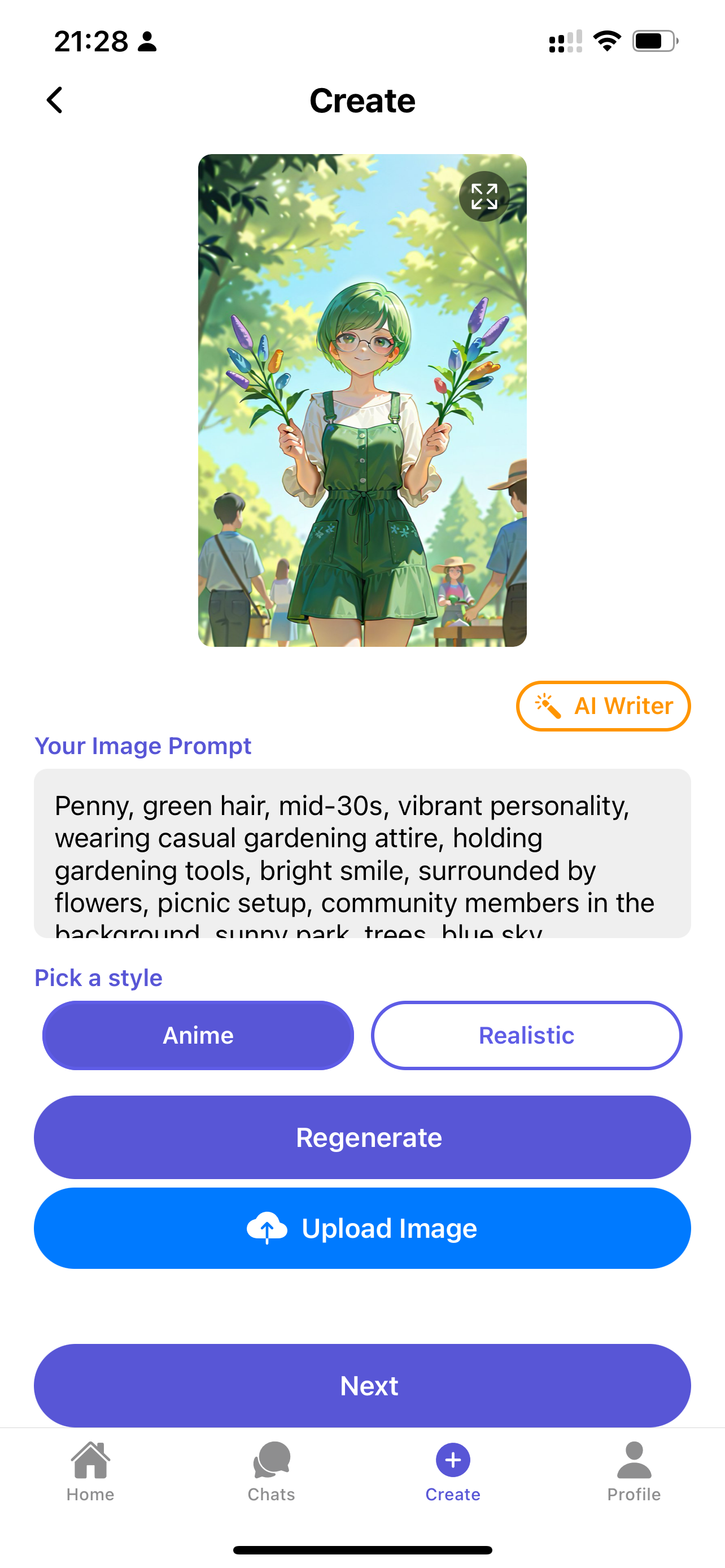Edit the image prompt text field
Viewport: 725px width, 1568px height.
[x=362, y=853]
